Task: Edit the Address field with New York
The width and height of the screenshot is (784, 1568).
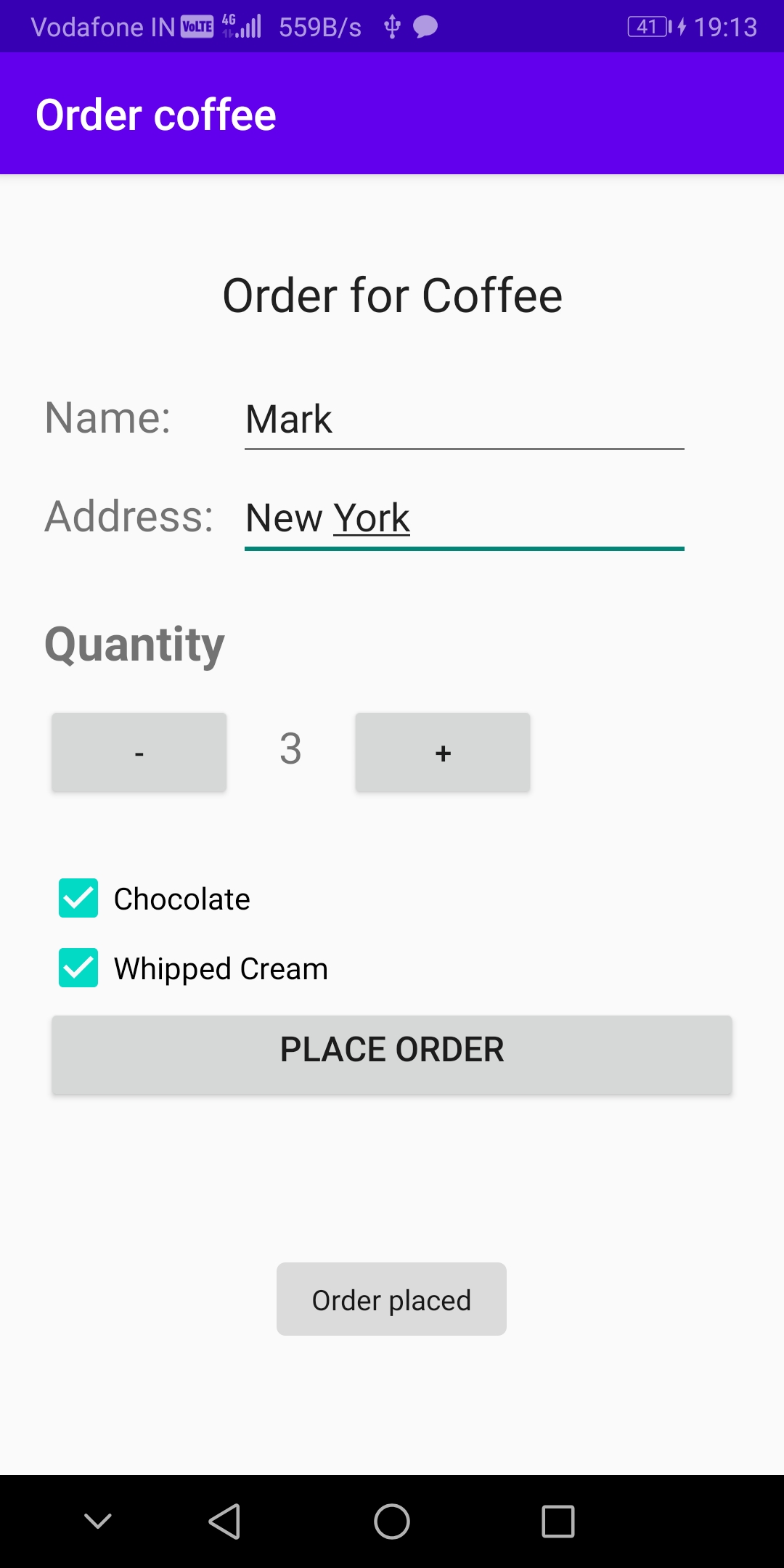Action: 465,518
